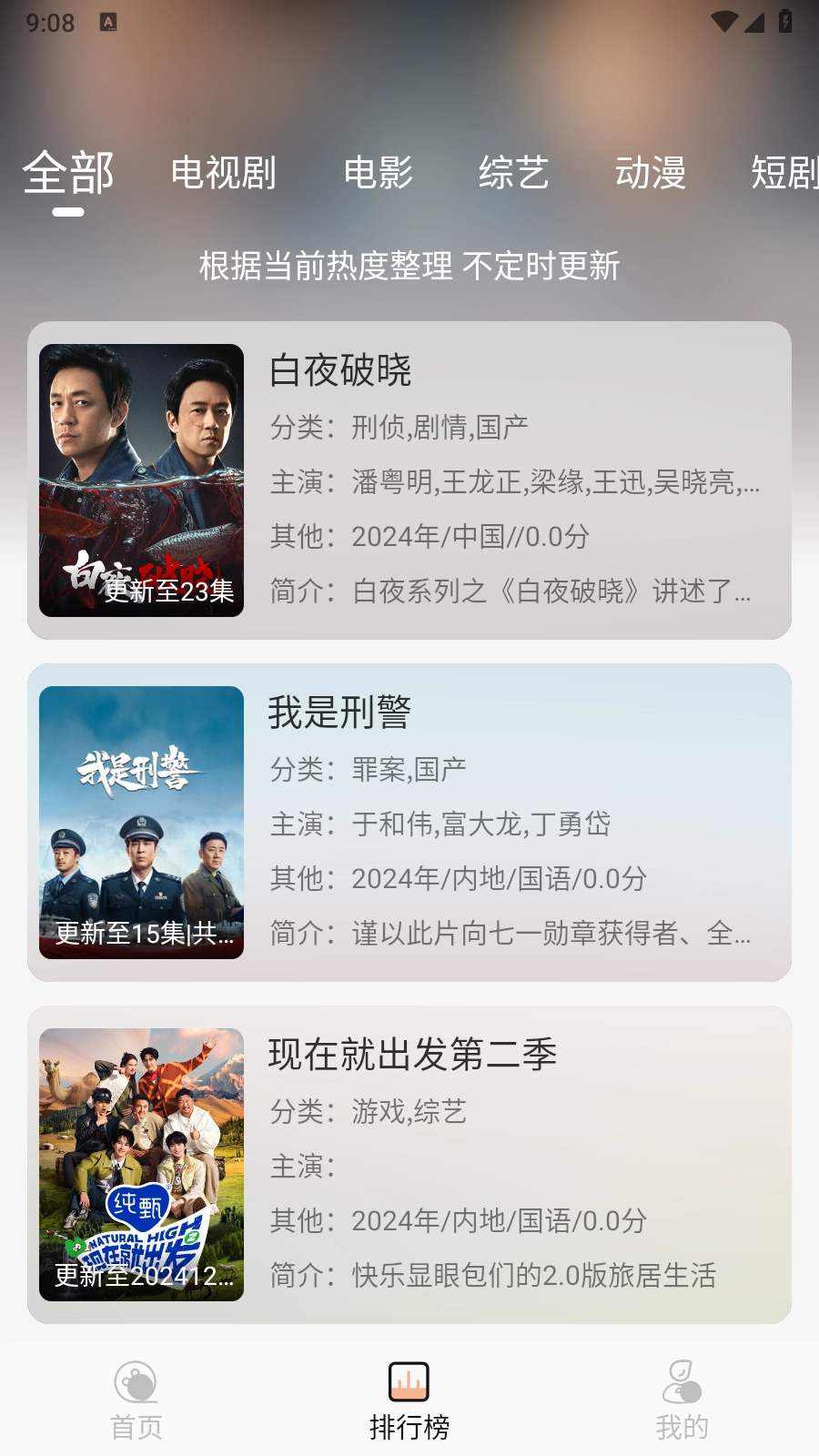Switch to the 动漫 tab
The width and height of the screenshot is (819, 1456).
[x=650, y=173]
